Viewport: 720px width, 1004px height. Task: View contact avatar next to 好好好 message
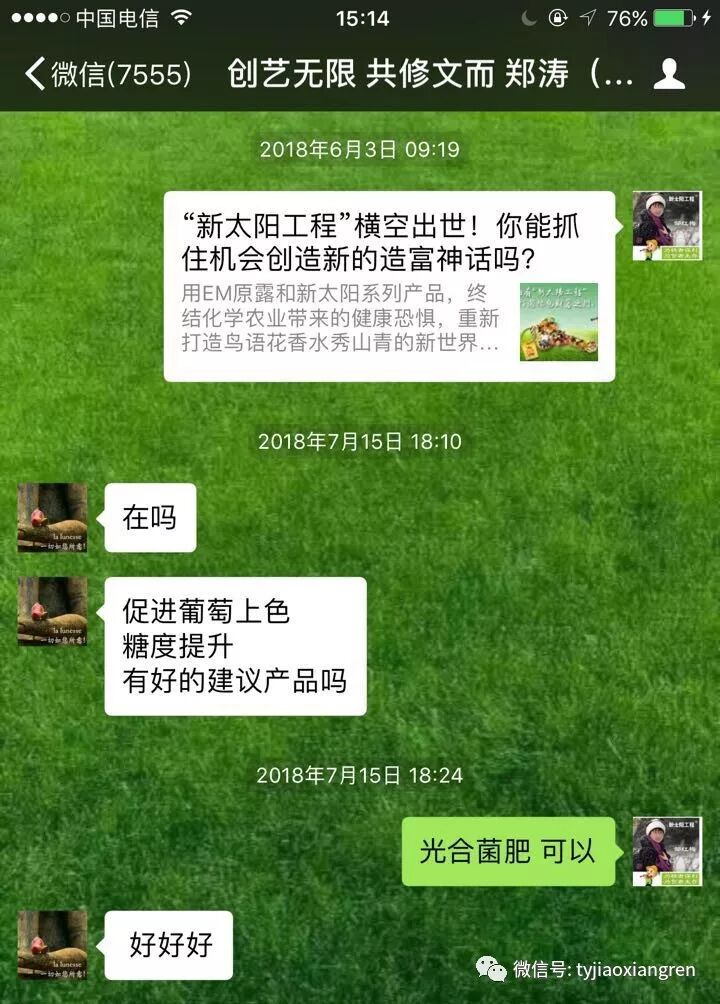click(x=52, y=944)
